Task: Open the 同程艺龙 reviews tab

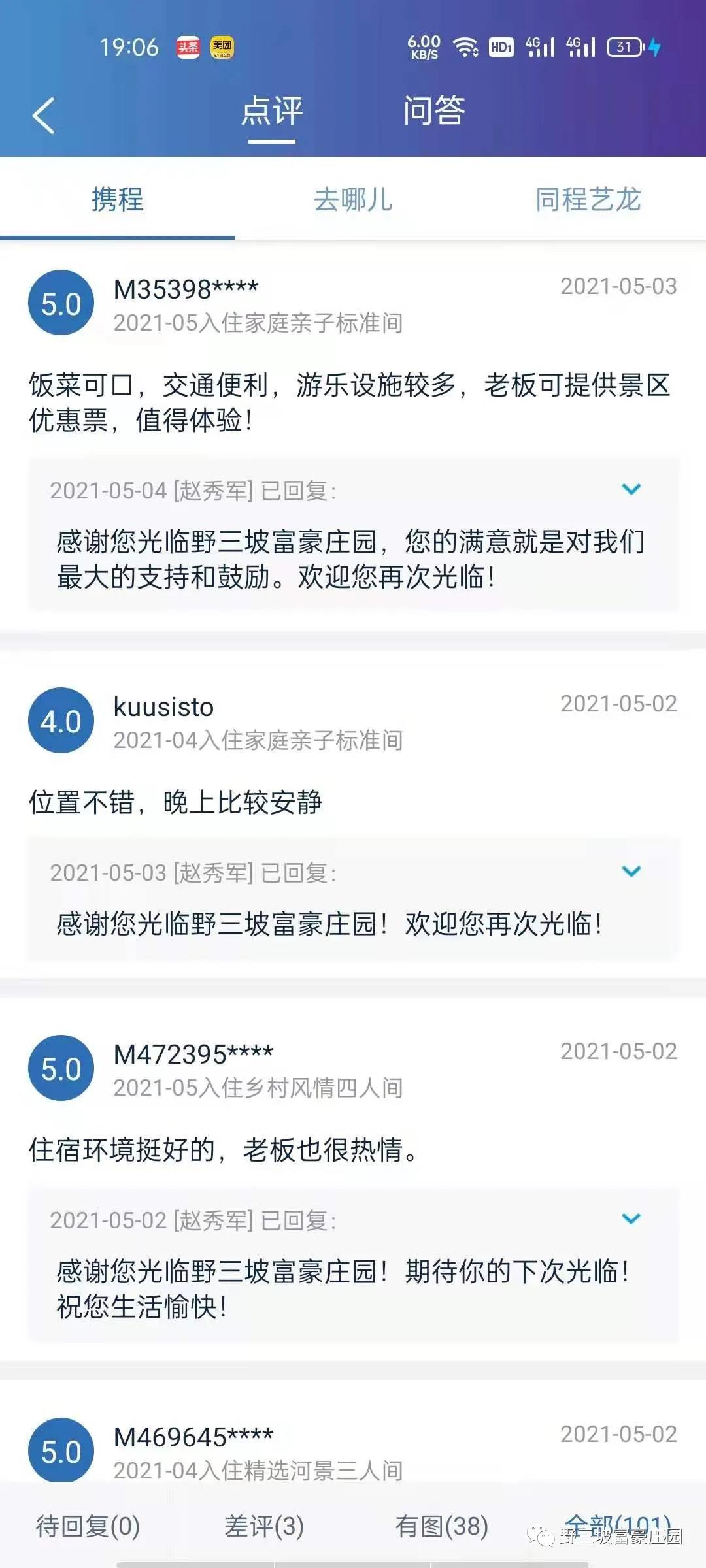Action: pyautogui.click(x=588, y=199)
